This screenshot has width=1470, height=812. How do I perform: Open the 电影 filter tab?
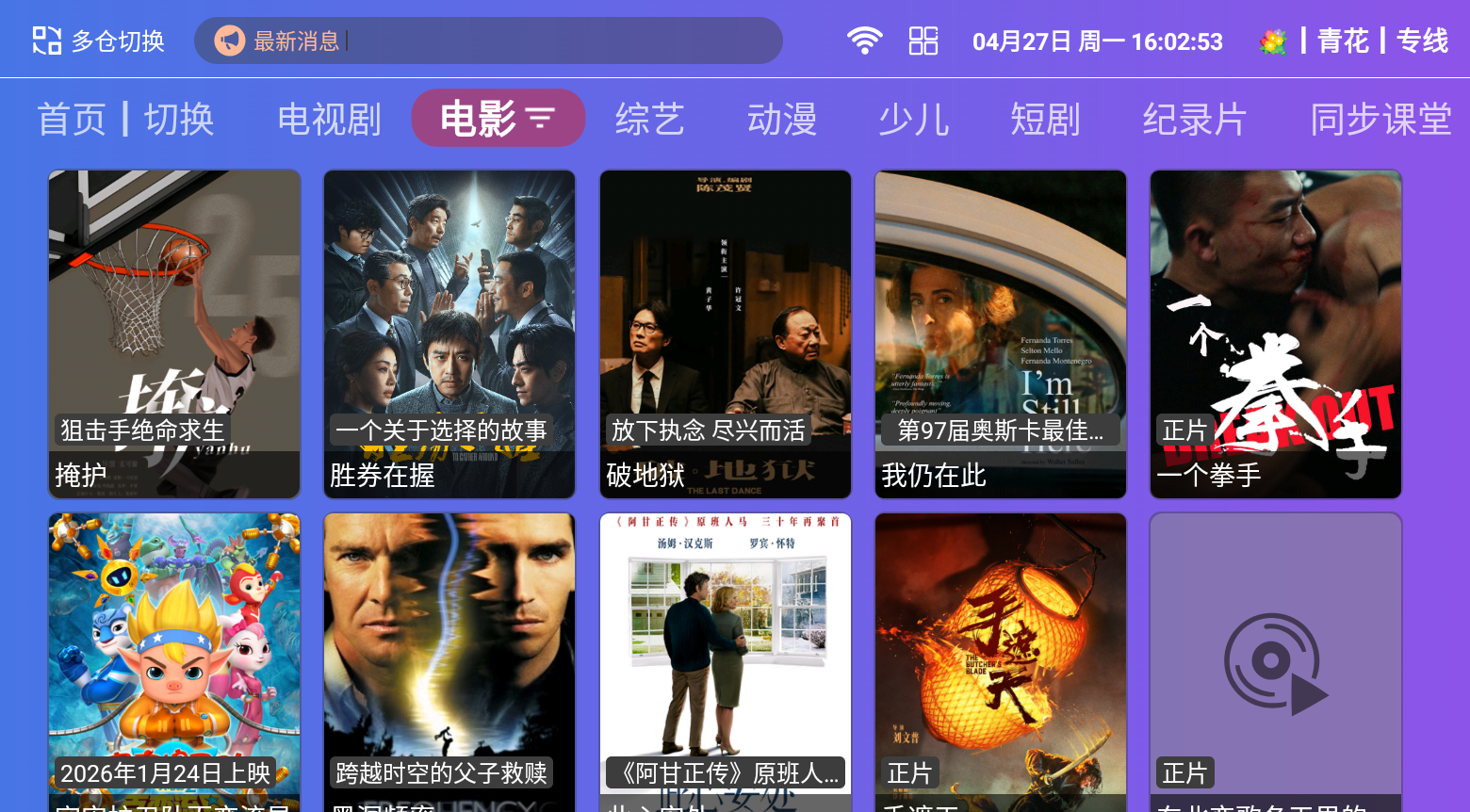(x=498, y=119)
